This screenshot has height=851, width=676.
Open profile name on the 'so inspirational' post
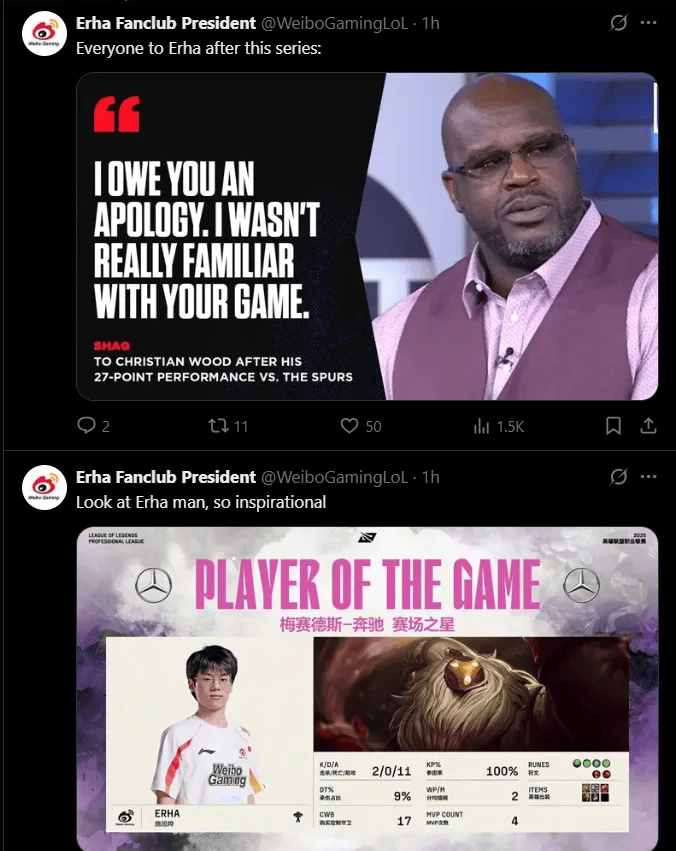click(166, 477)
